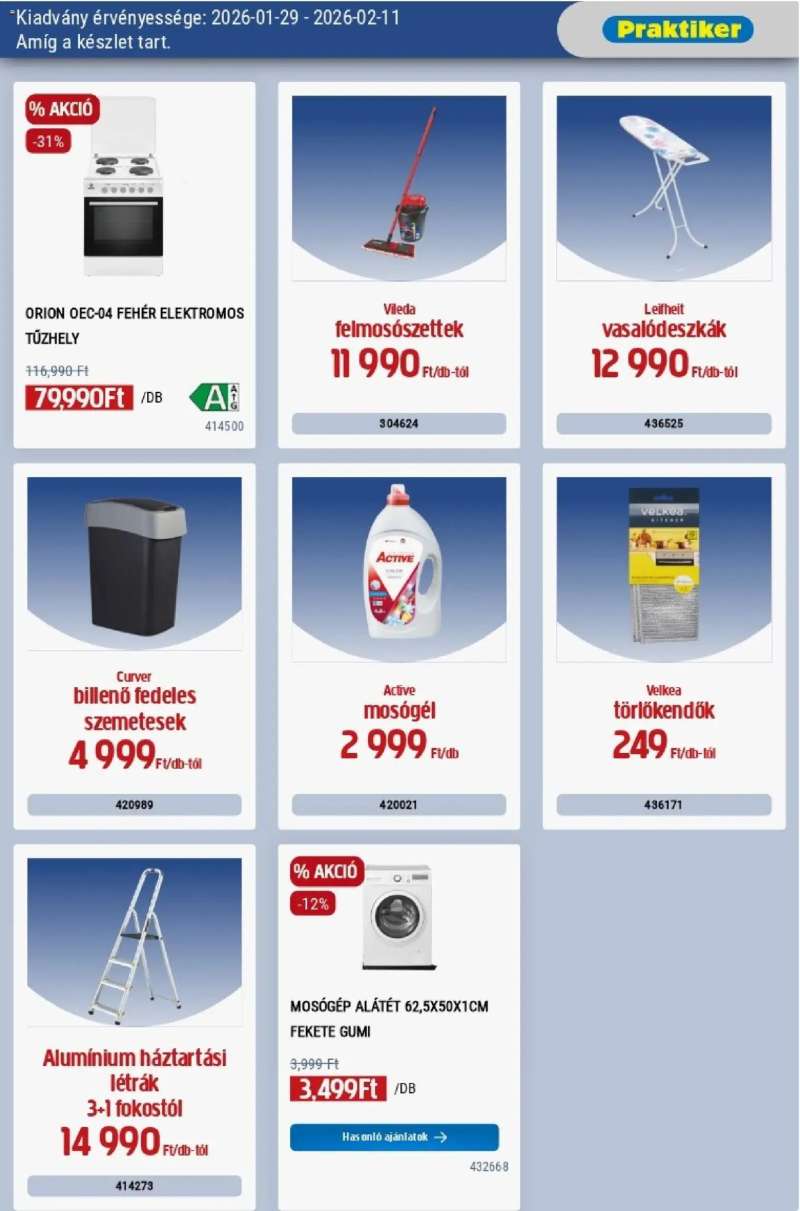Open the aluminium ladder product thumbnail
Image resolution: width=800 pixels, height=1211 pixels.
point(133,940)
